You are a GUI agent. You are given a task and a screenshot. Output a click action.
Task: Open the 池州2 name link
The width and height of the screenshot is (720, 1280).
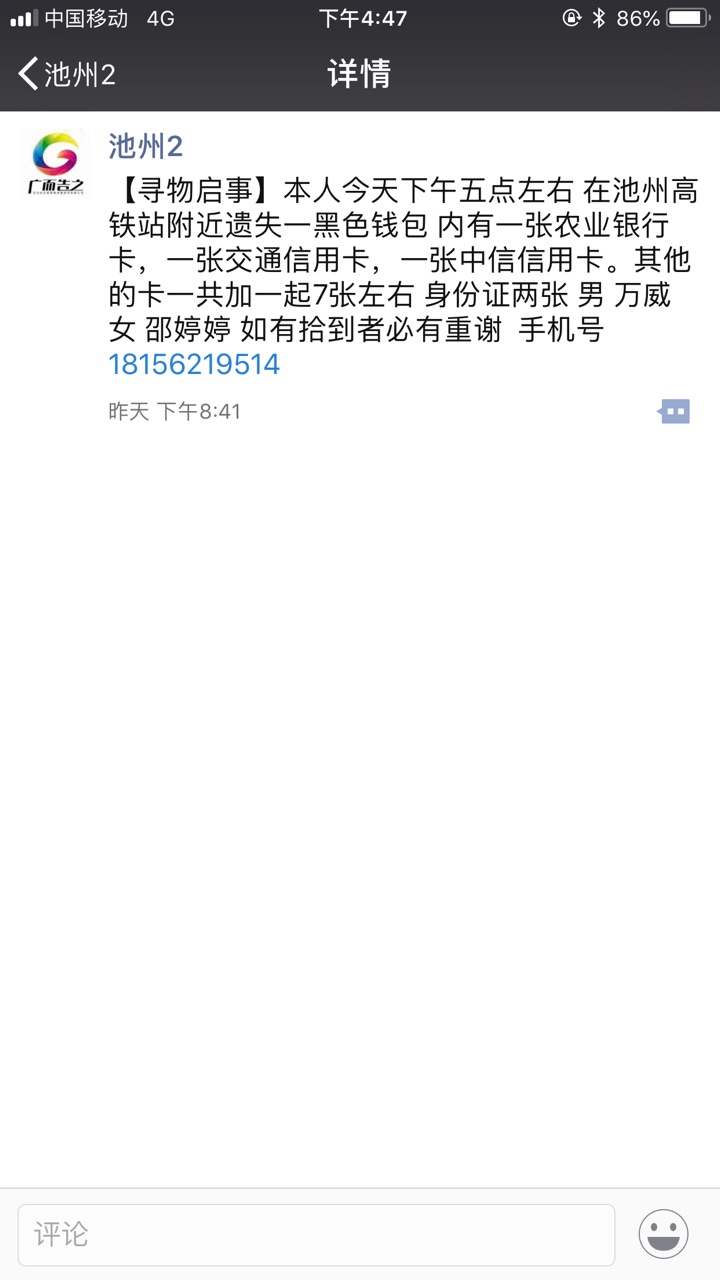click(145, 147)
